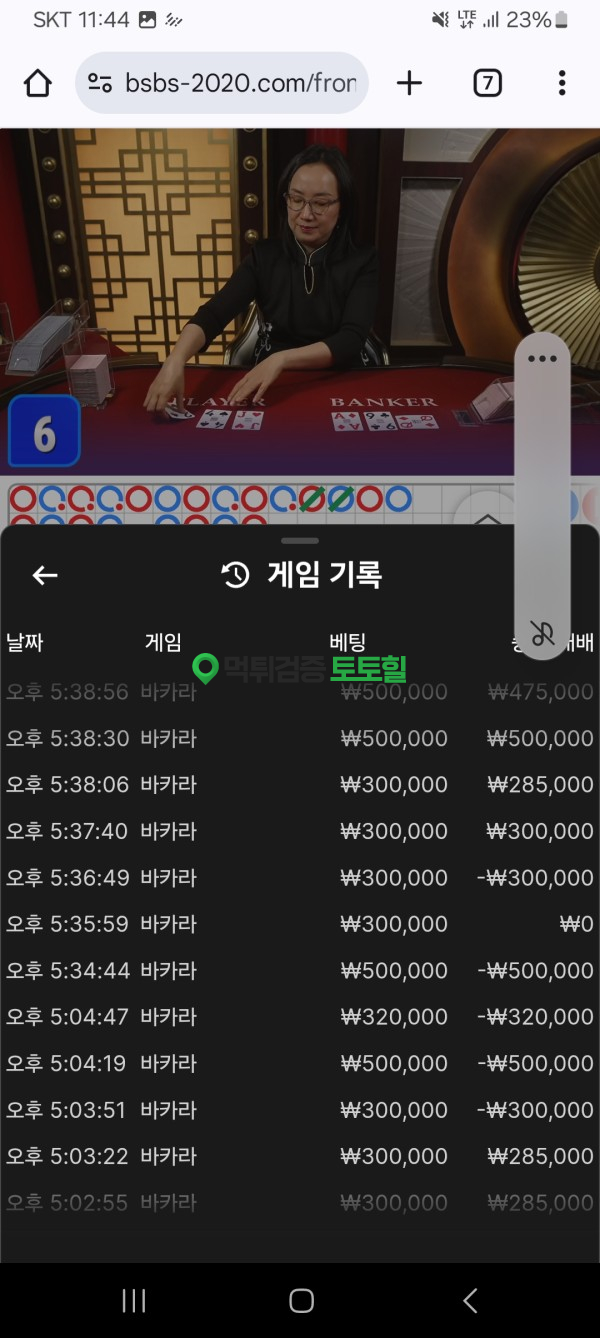Open the tab switcher showing 7 tabs
The width and height of the screenshot is (600, 1338).
(x=487, y=83)
